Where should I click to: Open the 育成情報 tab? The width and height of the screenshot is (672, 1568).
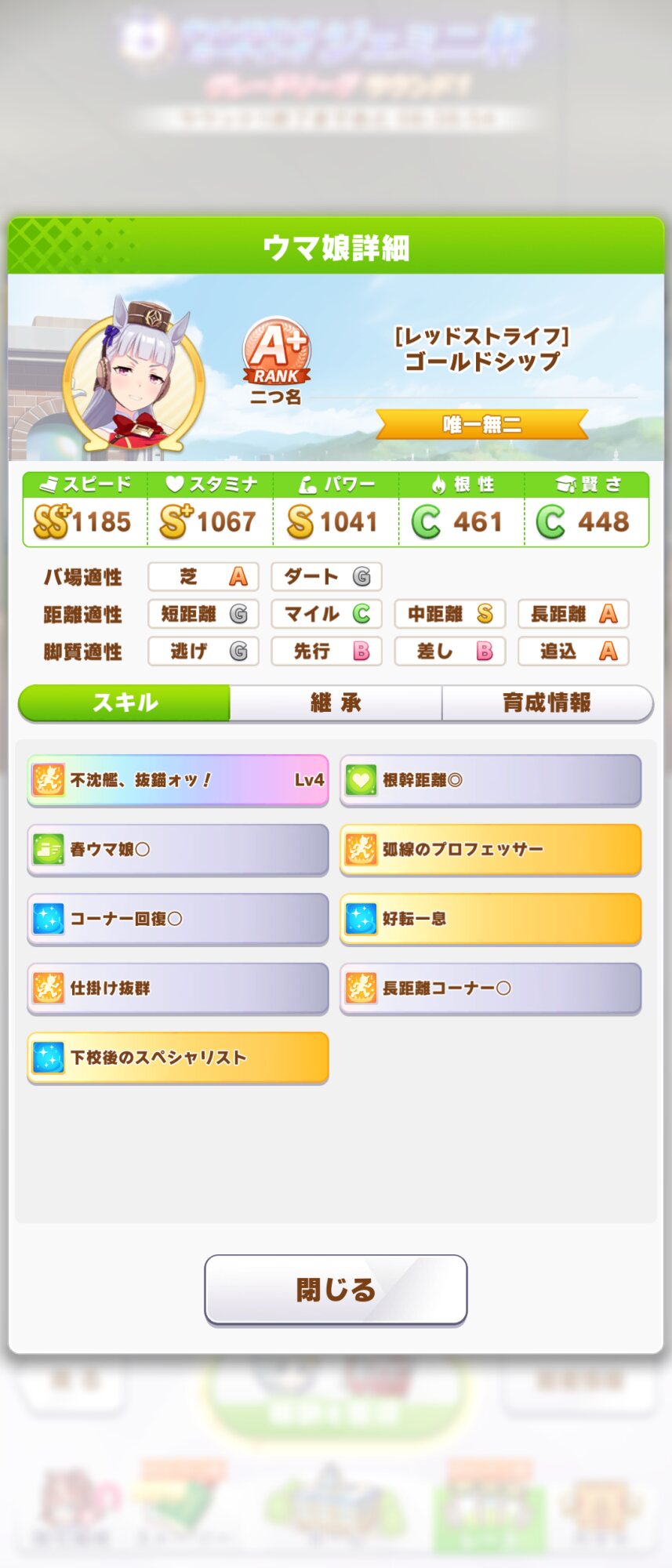pyautogui.click(x=547, y=702)
